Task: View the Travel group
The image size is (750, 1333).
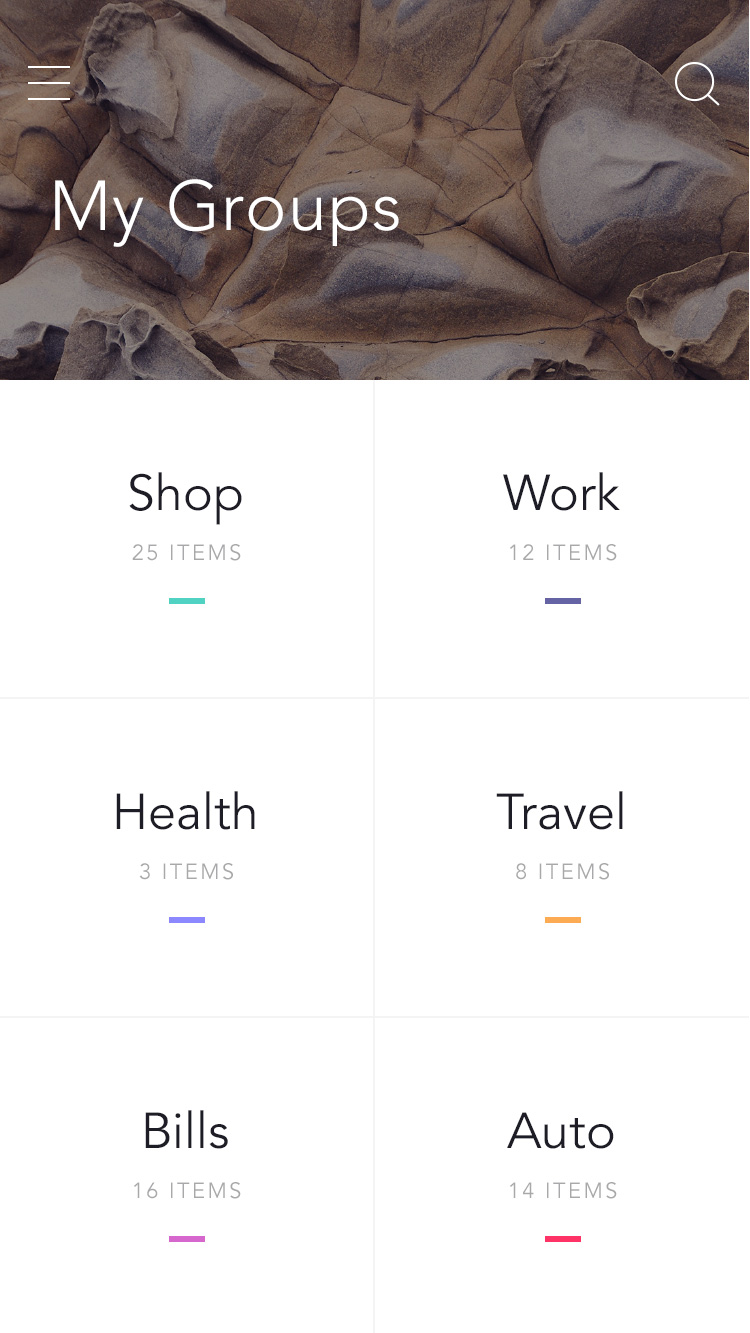Action: tap(562, 857)
